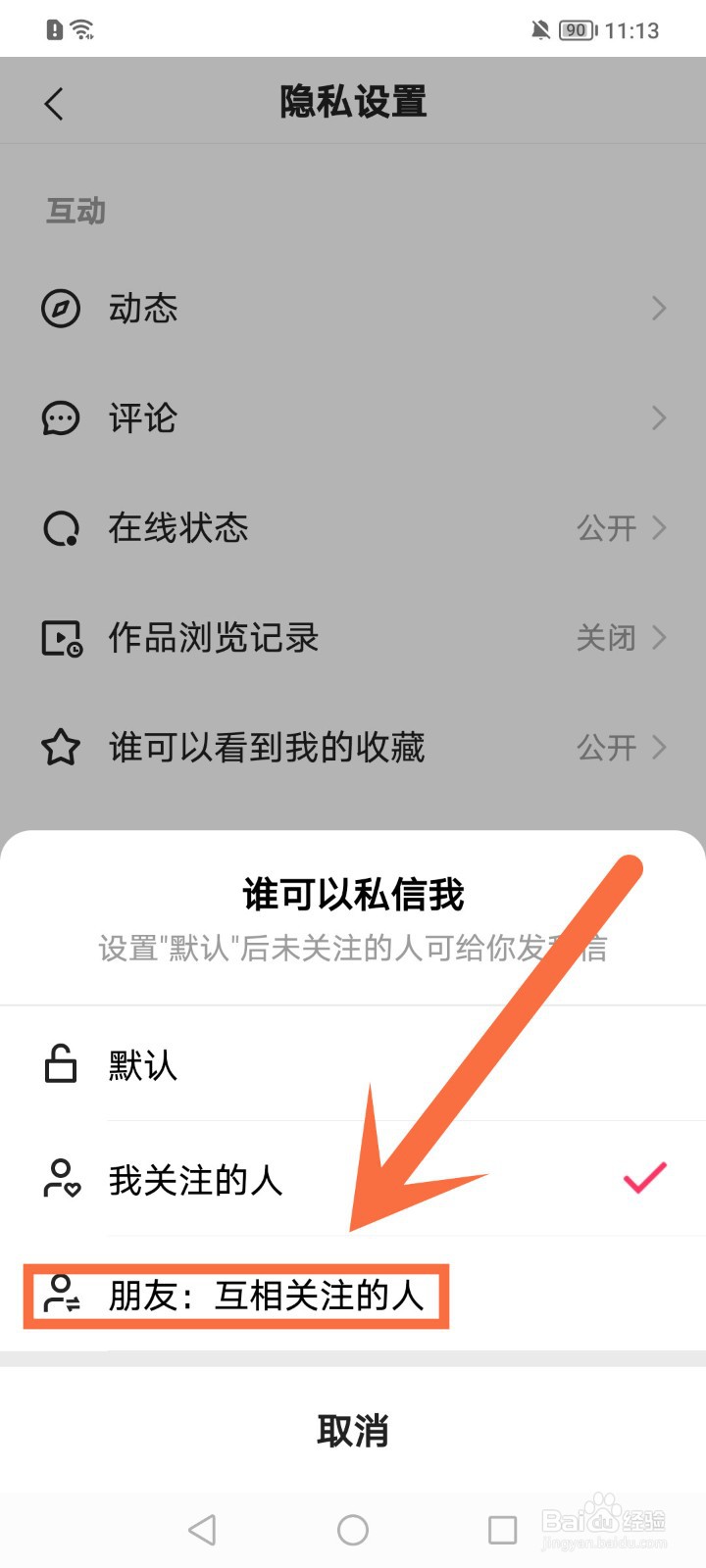Tap the back arrow at top left
706x1568 pixels.
(x=53, y=103)
